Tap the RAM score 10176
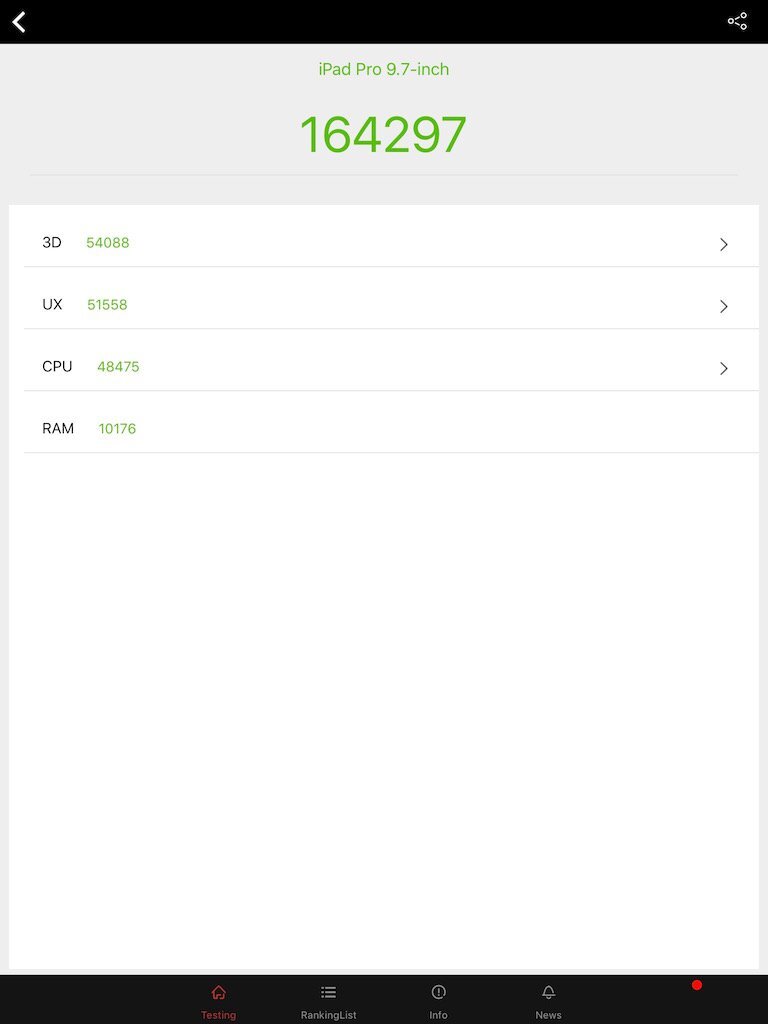 pyautogui.click(x=117, y=428)
